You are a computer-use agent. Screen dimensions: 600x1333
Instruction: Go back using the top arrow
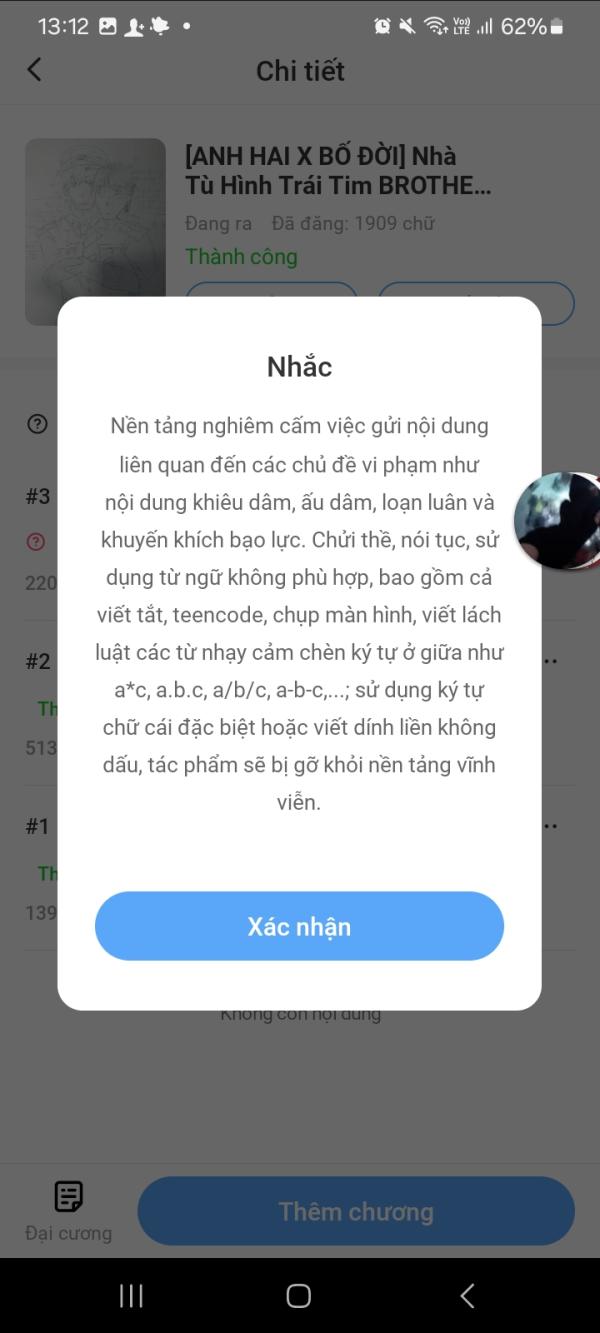tap(35, 70)
